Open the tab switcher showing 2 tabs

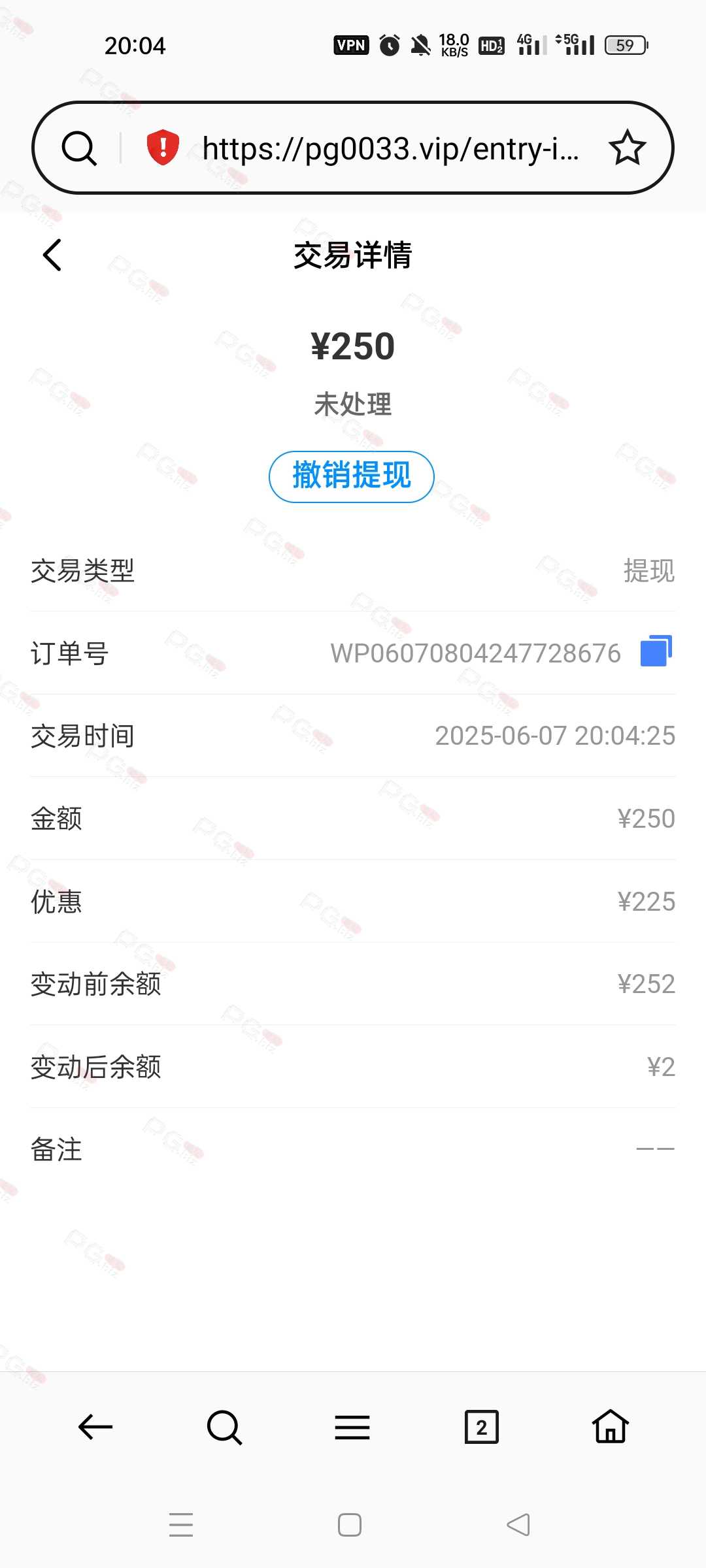tap(482, 1427)
